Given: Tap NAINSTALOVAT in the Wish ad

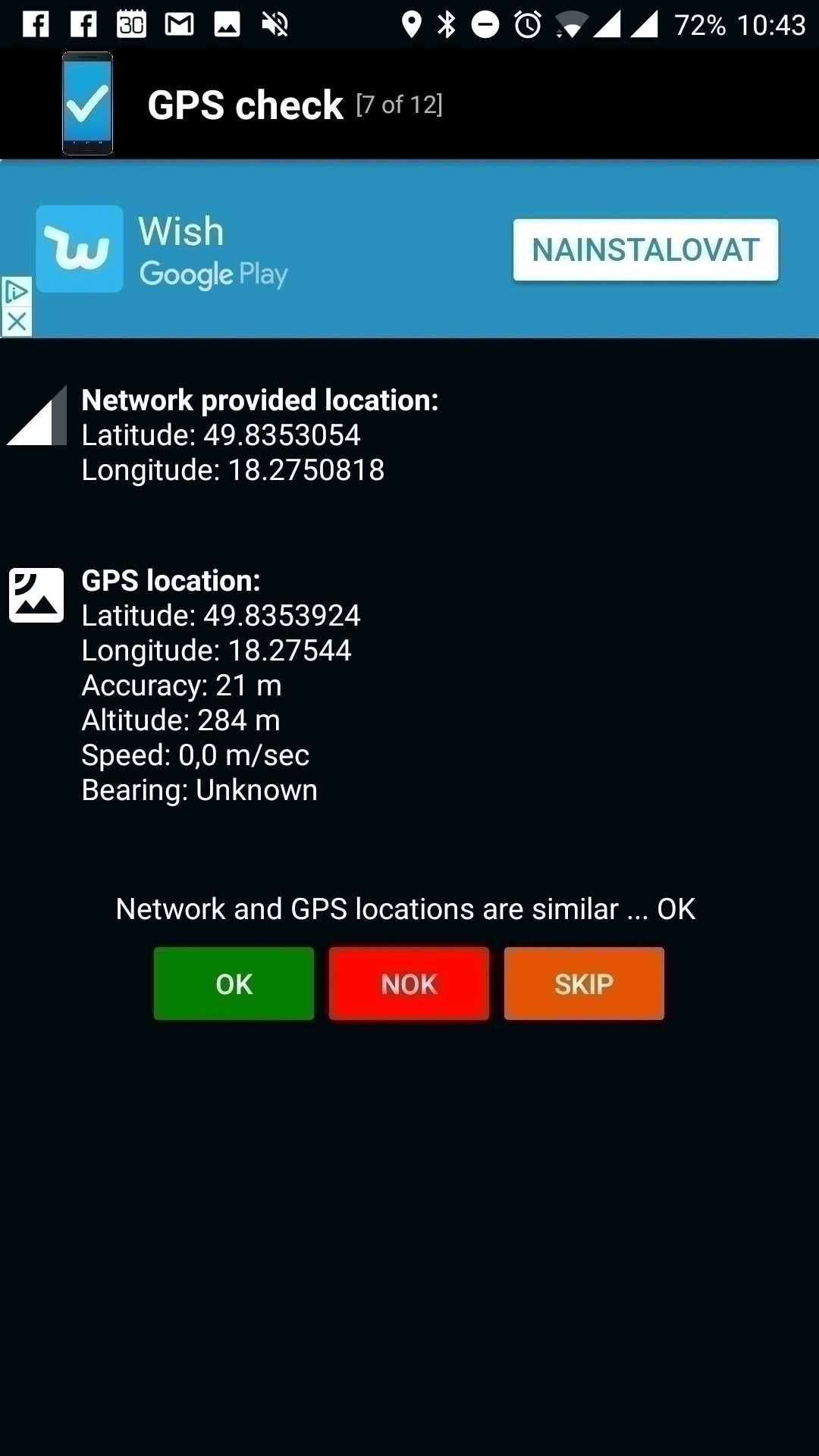Looking at the screenshot, I should point(645,250).
